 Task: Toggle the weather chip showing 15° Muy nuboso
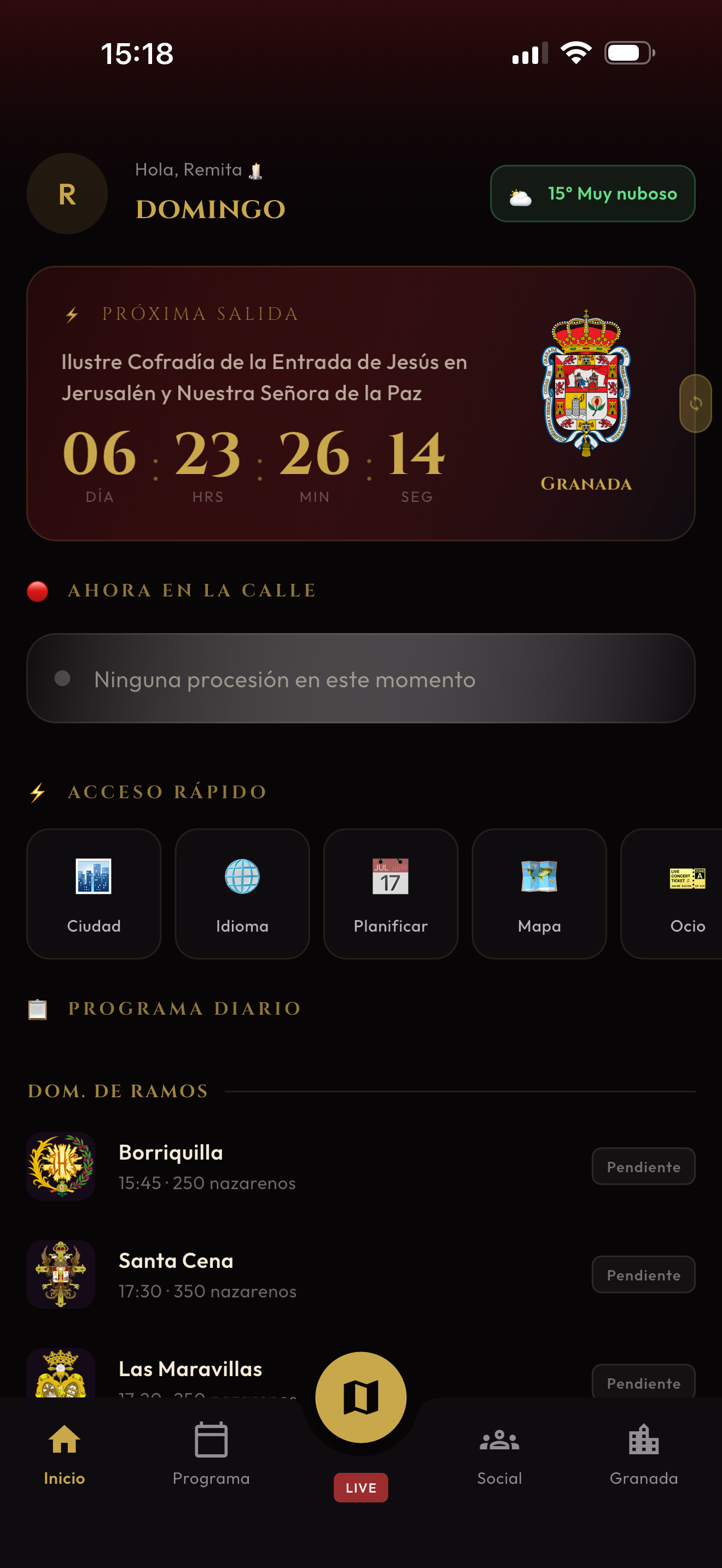tap(591, 193)
